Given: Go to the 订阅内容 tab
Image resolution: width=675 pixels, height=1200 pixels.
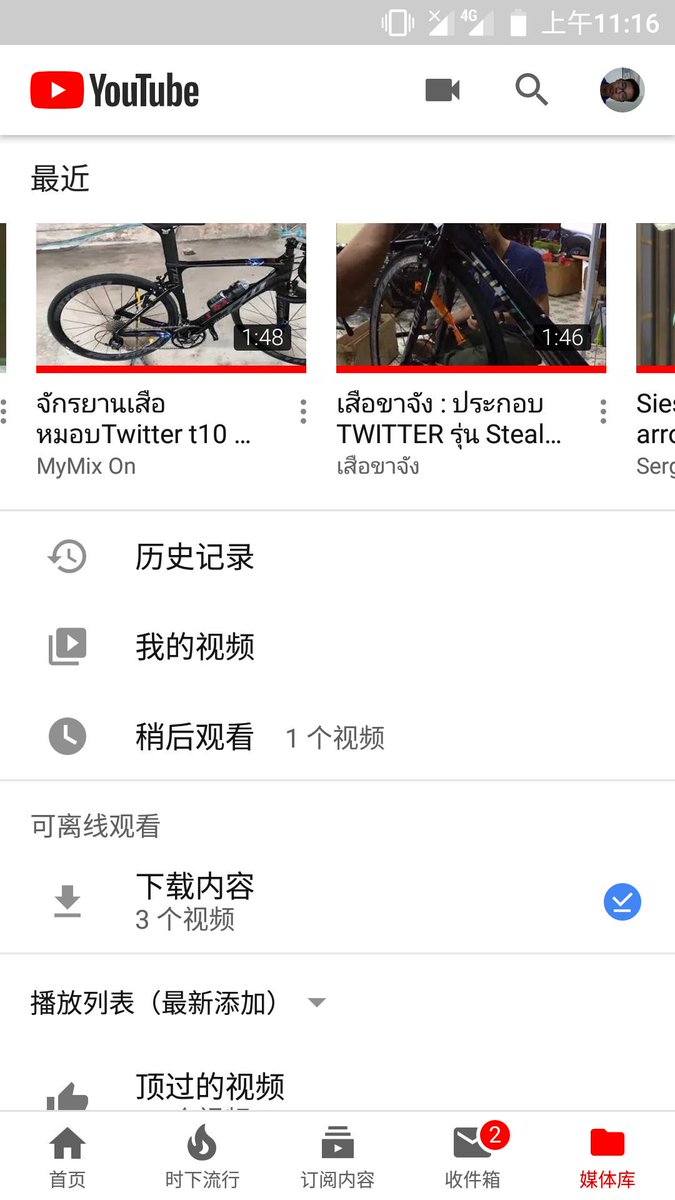Looking at the screenshot, I should pyautogui.click(x=337, y=1156).
